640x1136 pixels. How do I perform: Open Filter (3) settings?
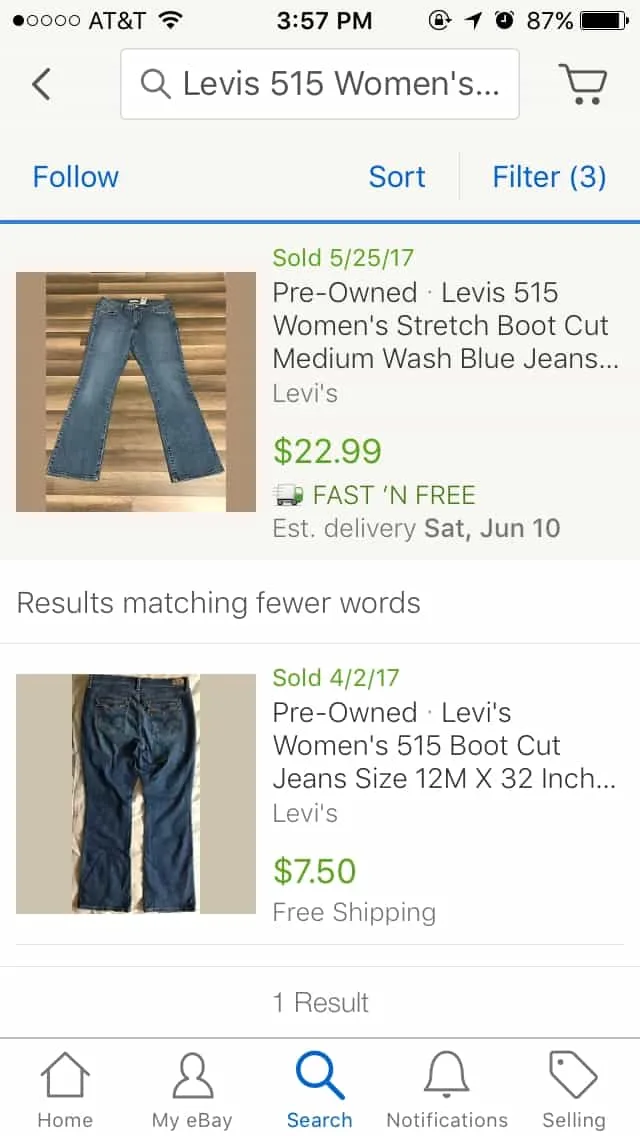(x=549, y=177)
